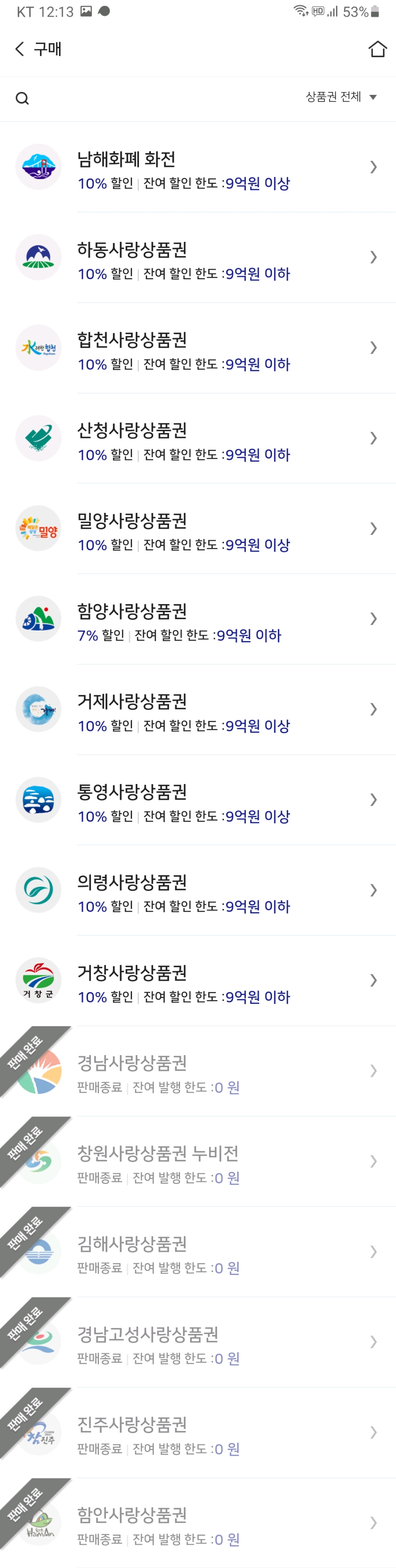The image size is (396, 1568).
Task: Open 거제사랑상품권
Action: (198, 710)
